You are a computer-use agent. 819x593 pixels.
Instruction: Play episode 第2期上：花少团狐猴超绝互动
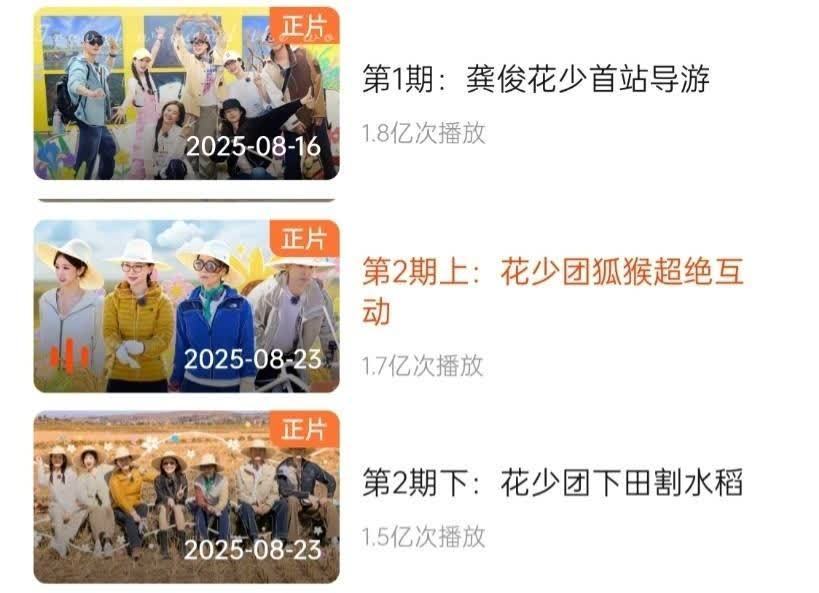tap(186, 306)
